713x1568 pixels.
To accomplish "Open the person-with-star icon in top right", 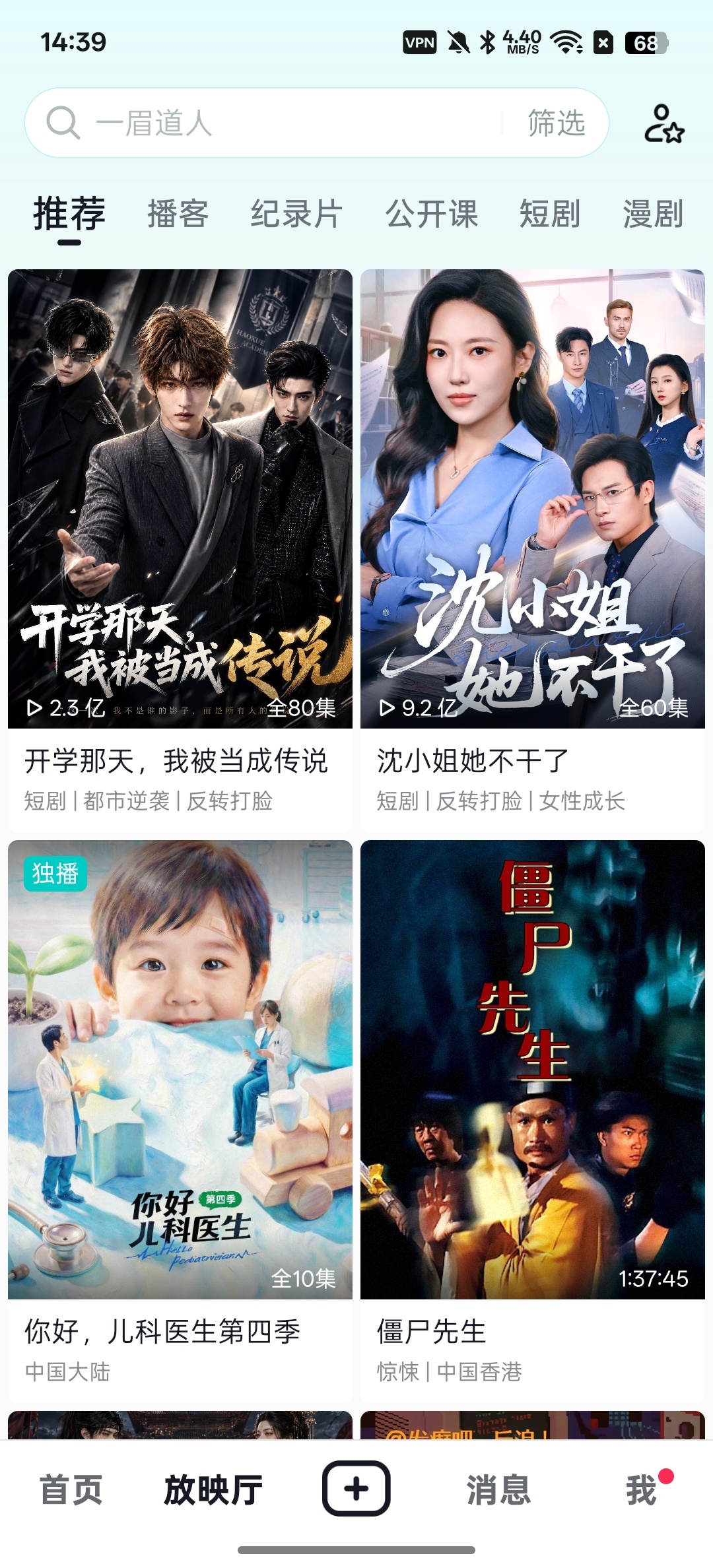I will click(x=663, y=123).
